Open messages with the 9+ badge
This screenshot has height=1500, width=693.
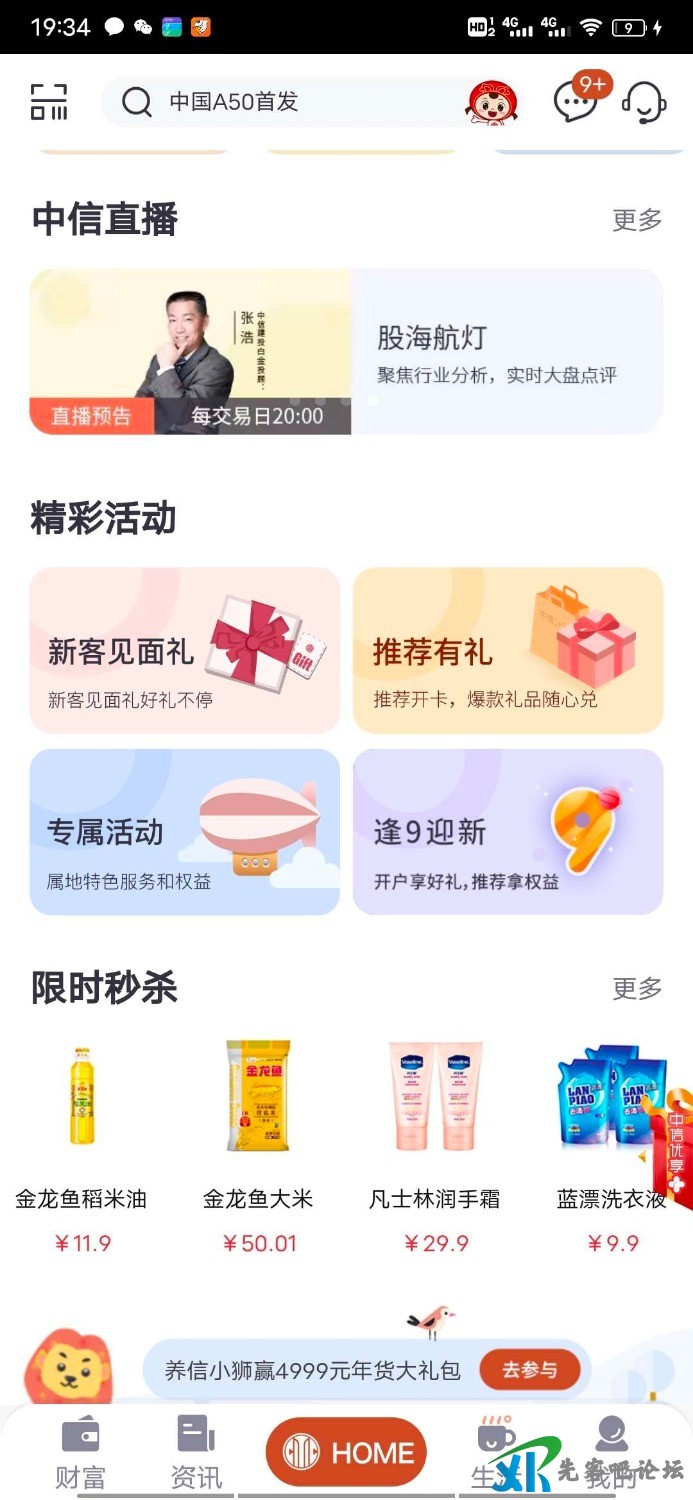pyautogui.click(x=576, y=101)
